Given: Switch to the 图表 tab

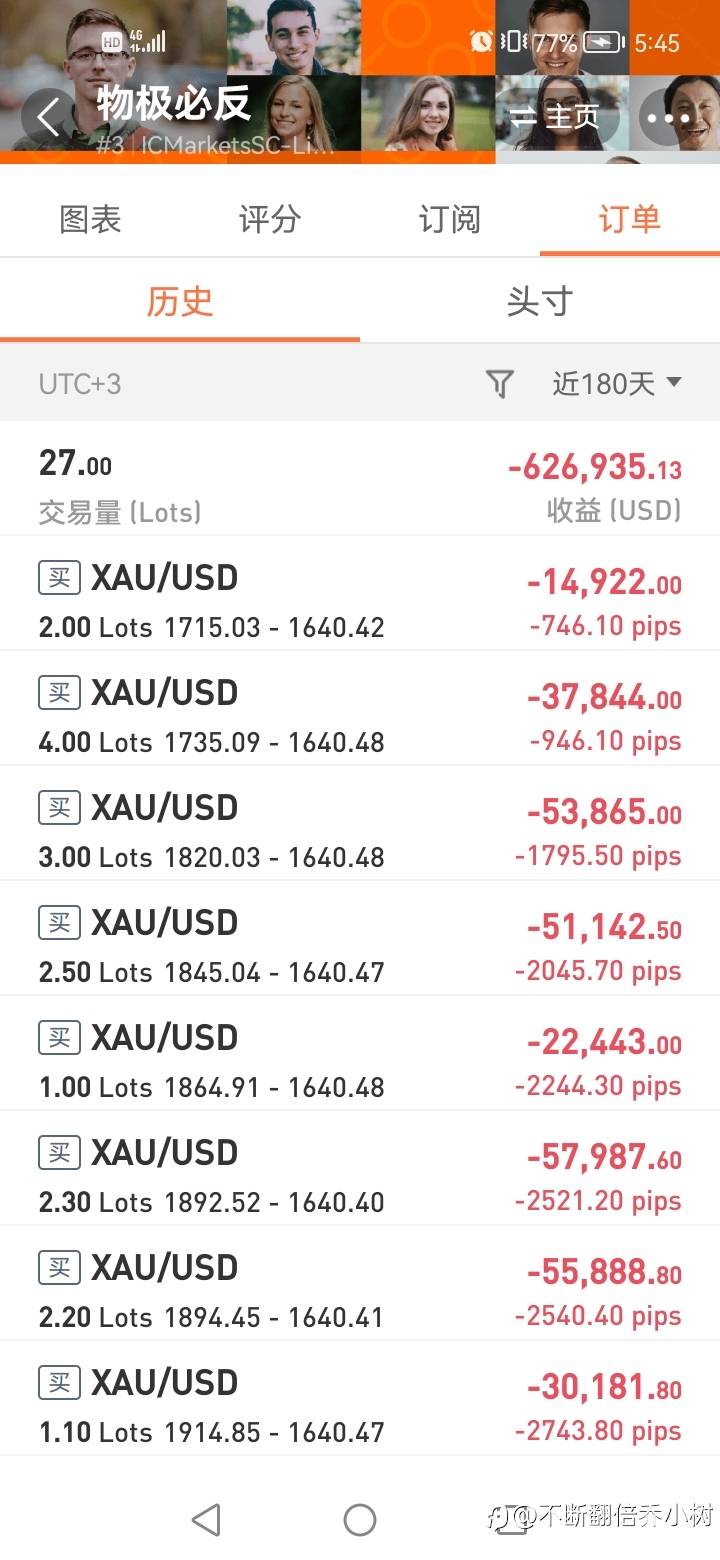Looking at the screenshot, I should pos(90,219).
